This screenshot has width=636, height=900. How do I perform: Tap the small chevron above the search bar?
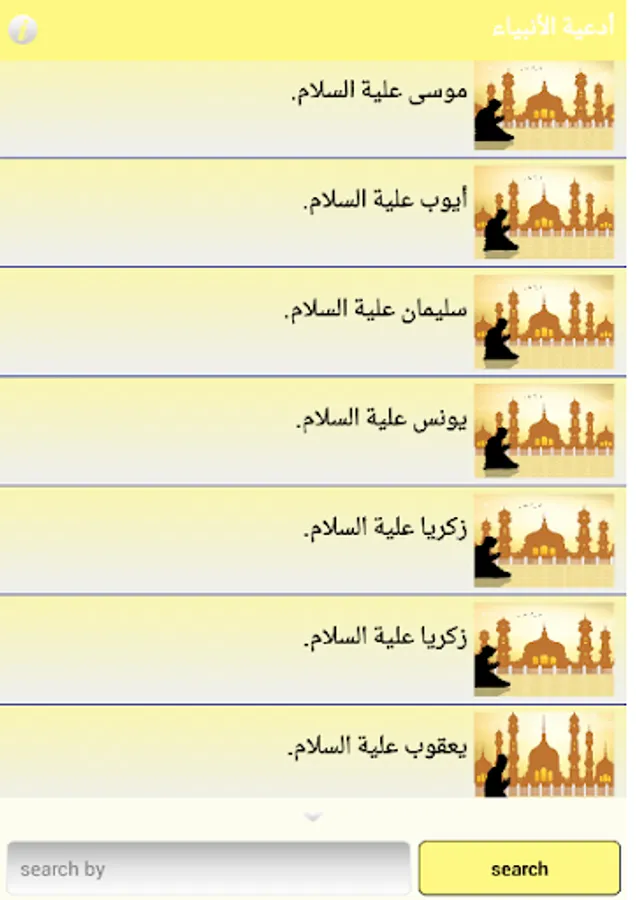coord(313,817)
